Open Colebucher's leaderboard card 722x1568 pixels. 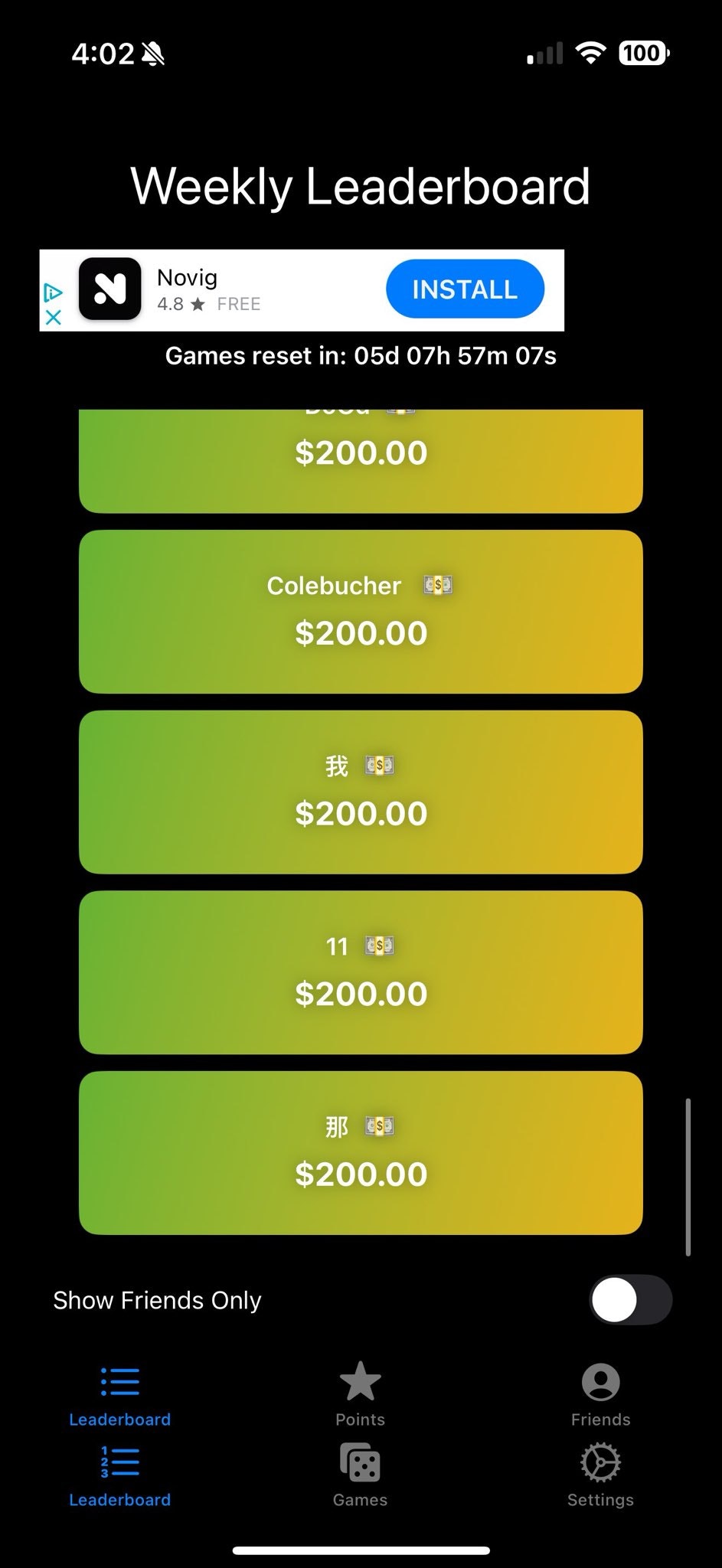[361, 611]
